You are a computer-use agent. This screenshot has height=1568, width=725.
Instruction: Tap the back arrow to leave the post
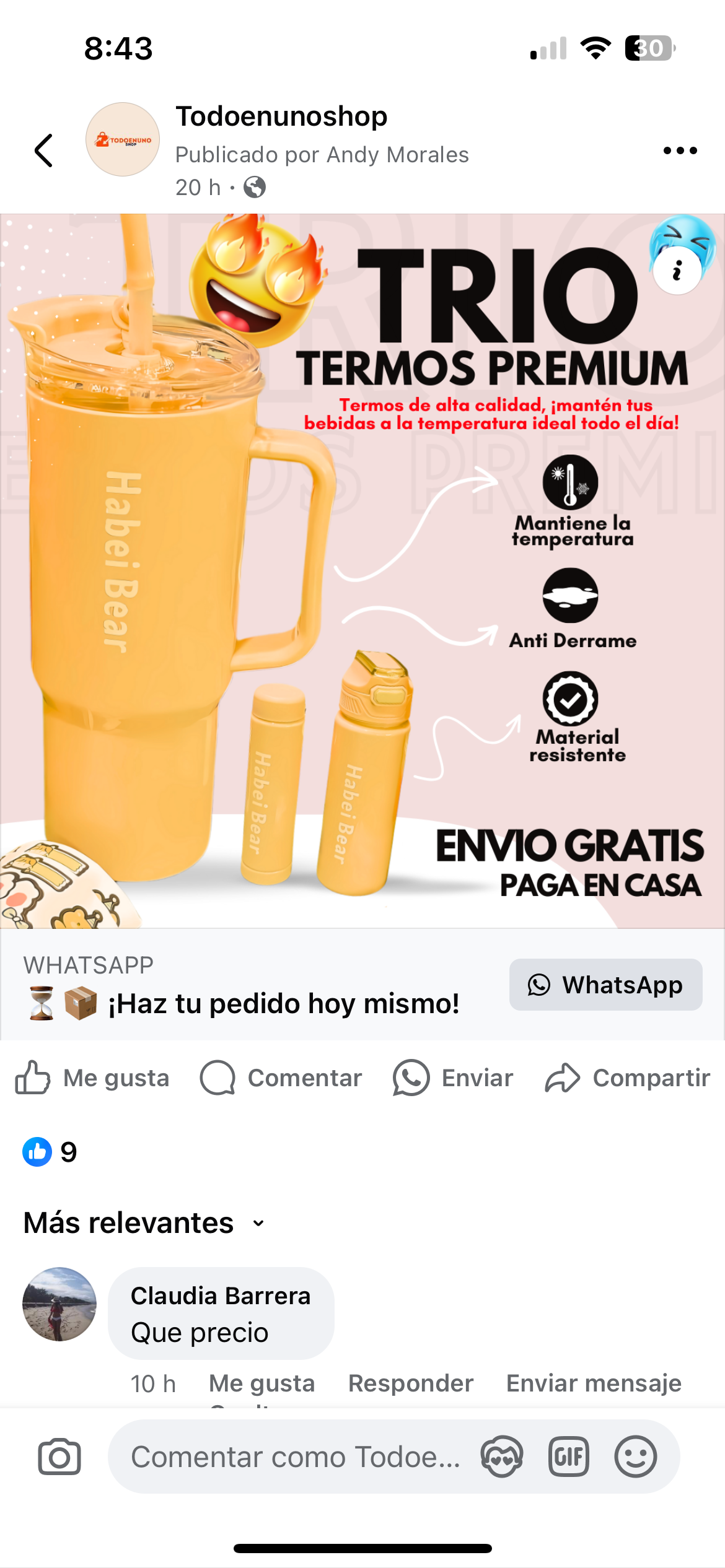click(43, 149)
